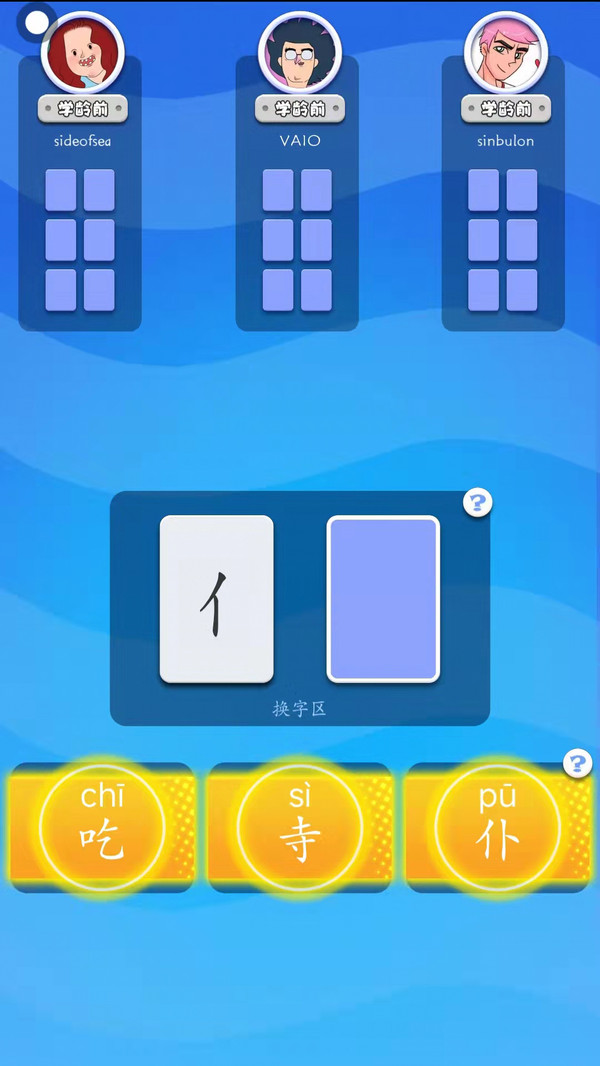This screenshot has width=600, height=1066.
Task: Select the 吃 (chī) character card
Action: (102, 828)
